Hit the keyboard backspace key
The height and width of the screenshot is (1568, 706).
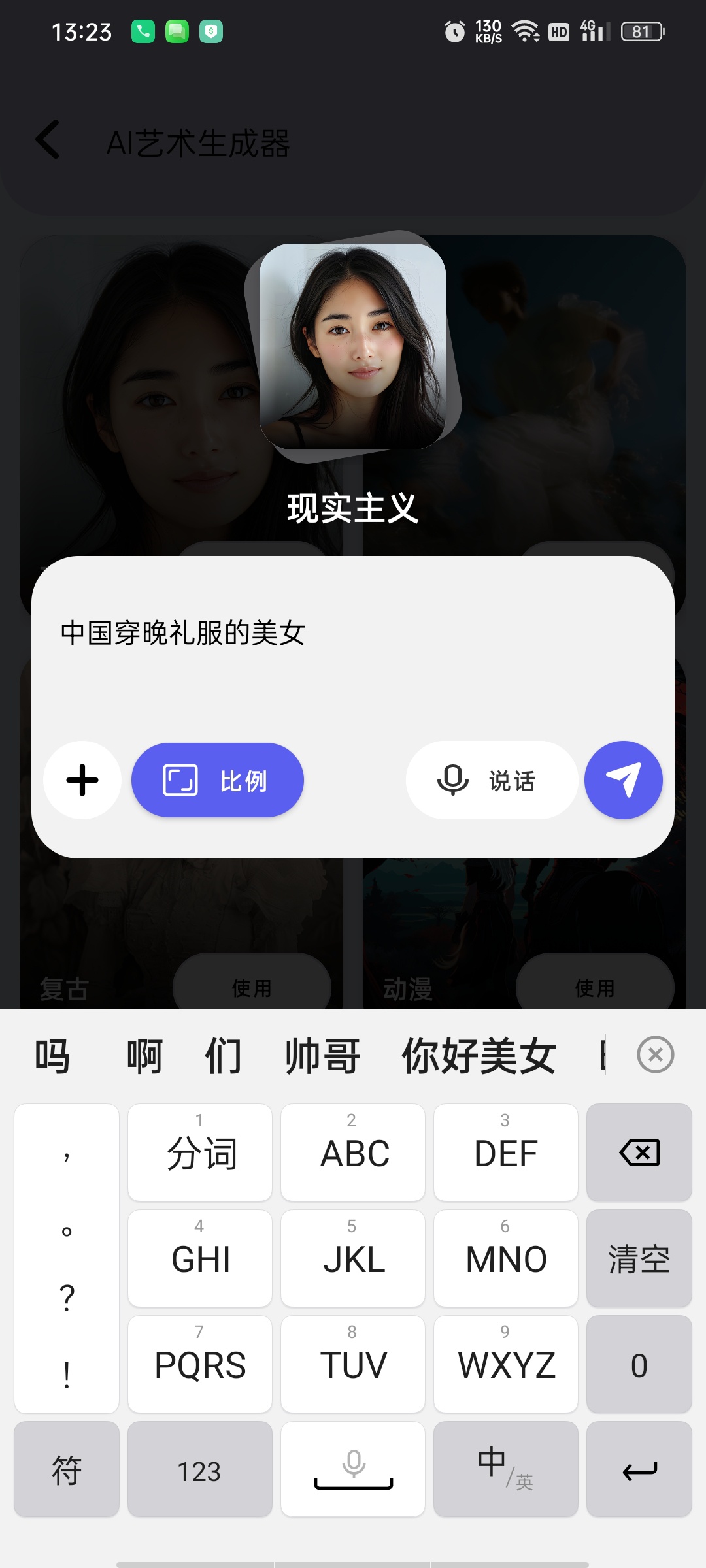click(639, 1152)
